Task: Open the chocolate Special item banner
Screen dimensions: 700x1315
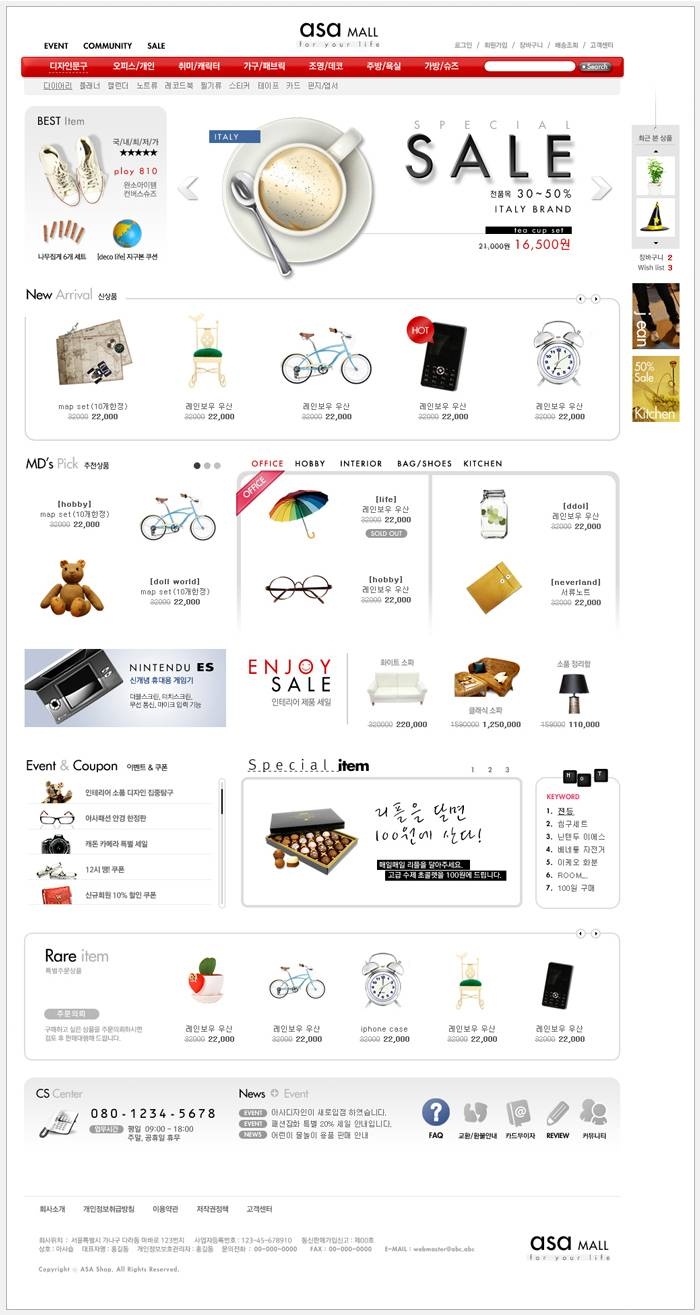Action: (x=381, y=842)
